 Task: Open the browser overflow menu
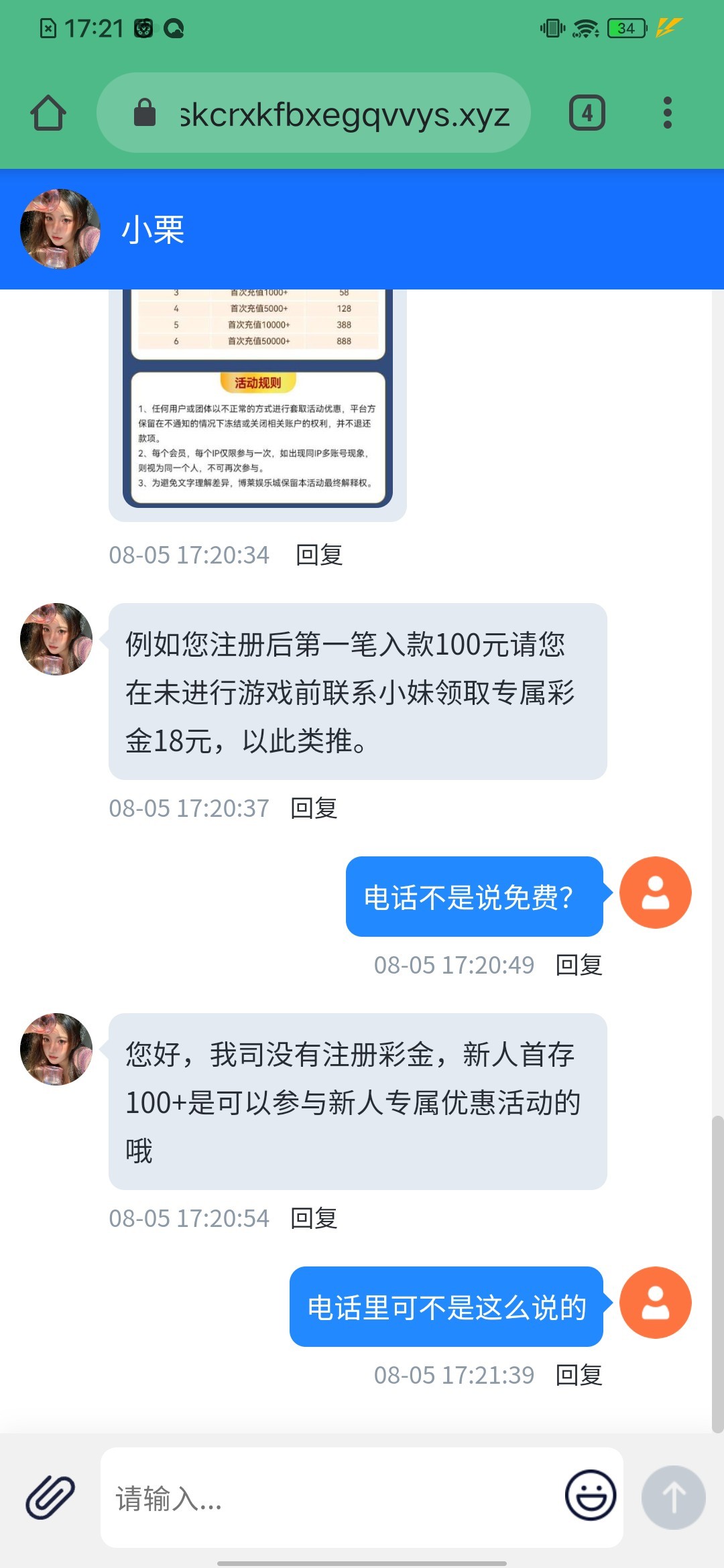(667, 113)
